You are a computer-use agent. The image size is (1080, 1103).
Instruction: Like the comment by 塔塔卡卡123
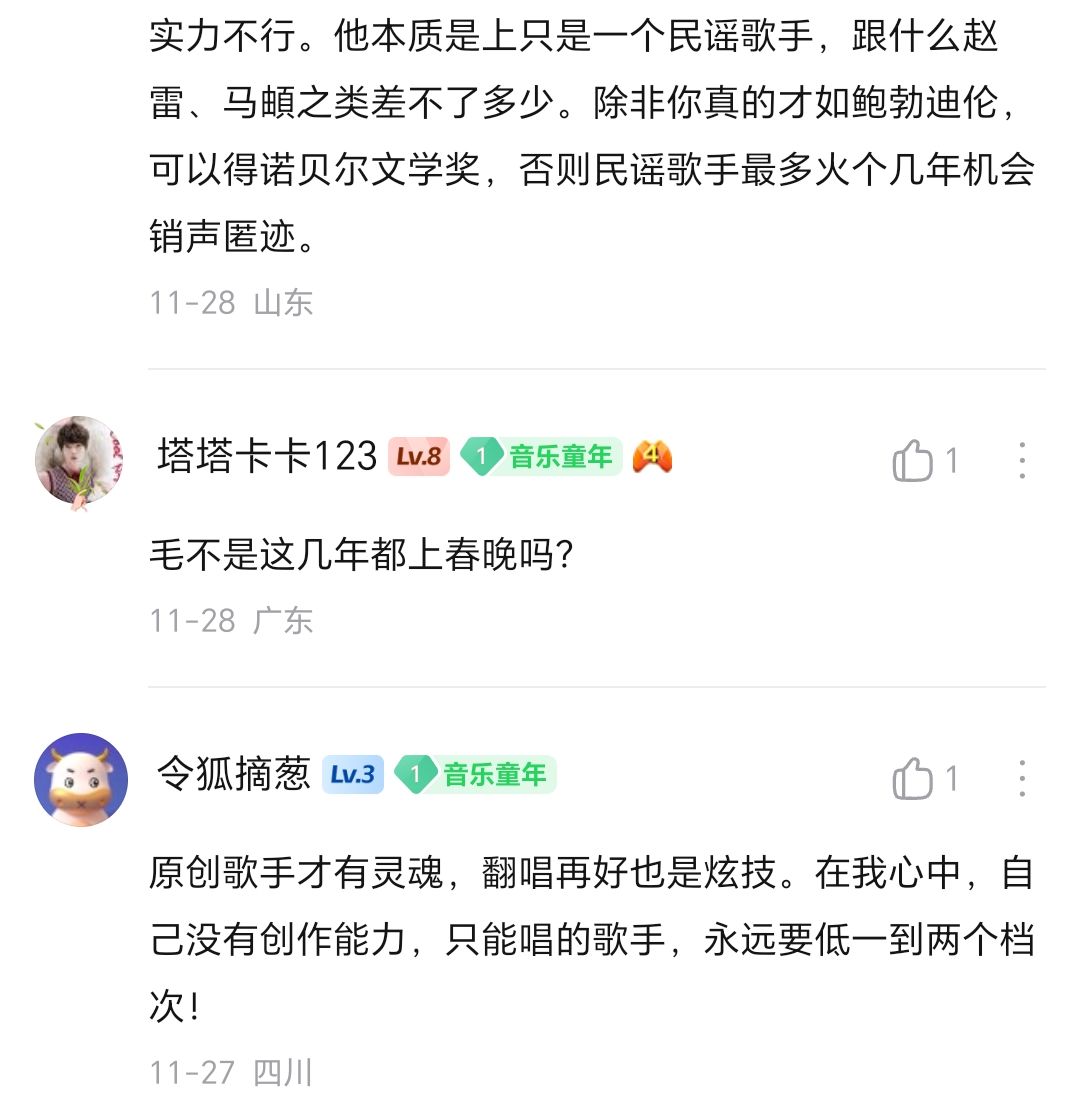click(913, 461)
